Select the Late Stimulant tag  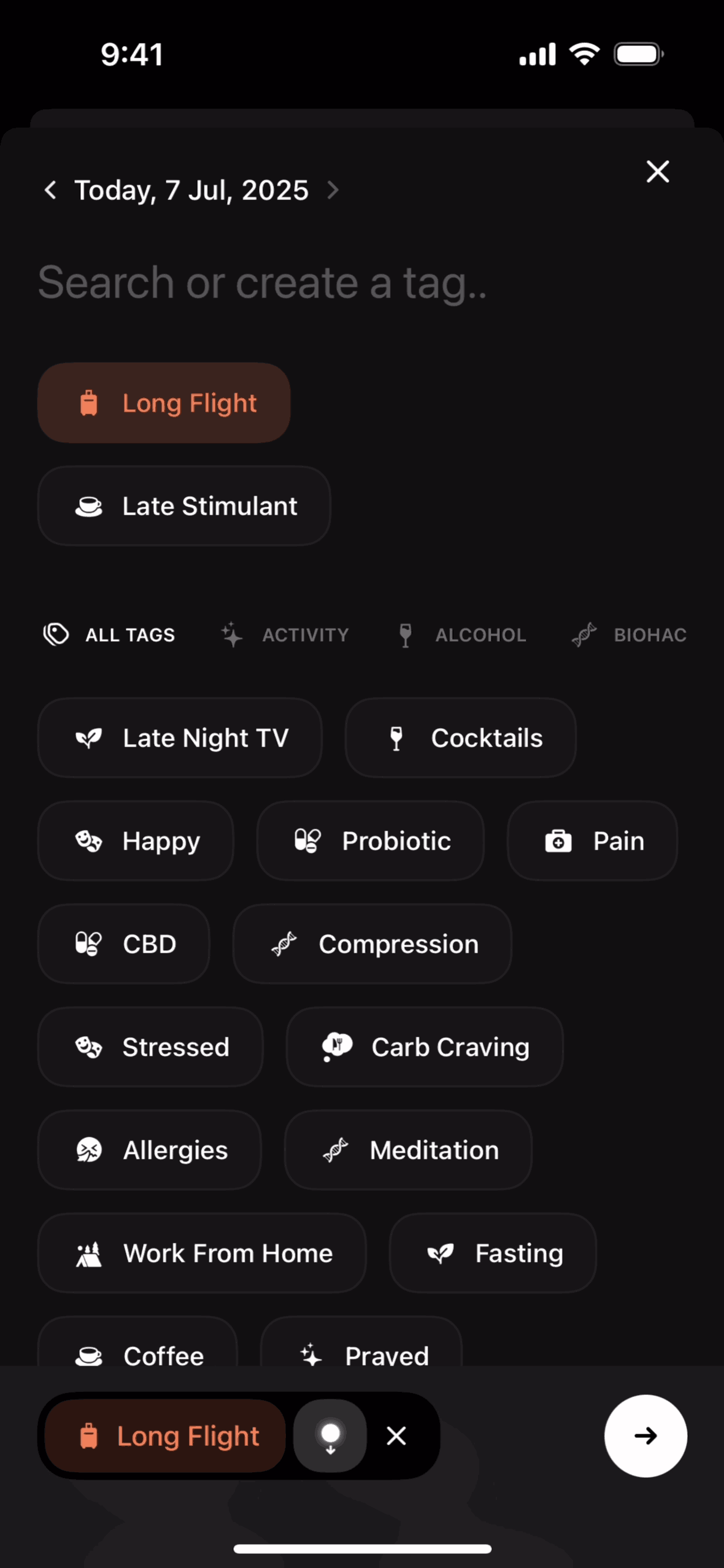[x=184, y=506]
